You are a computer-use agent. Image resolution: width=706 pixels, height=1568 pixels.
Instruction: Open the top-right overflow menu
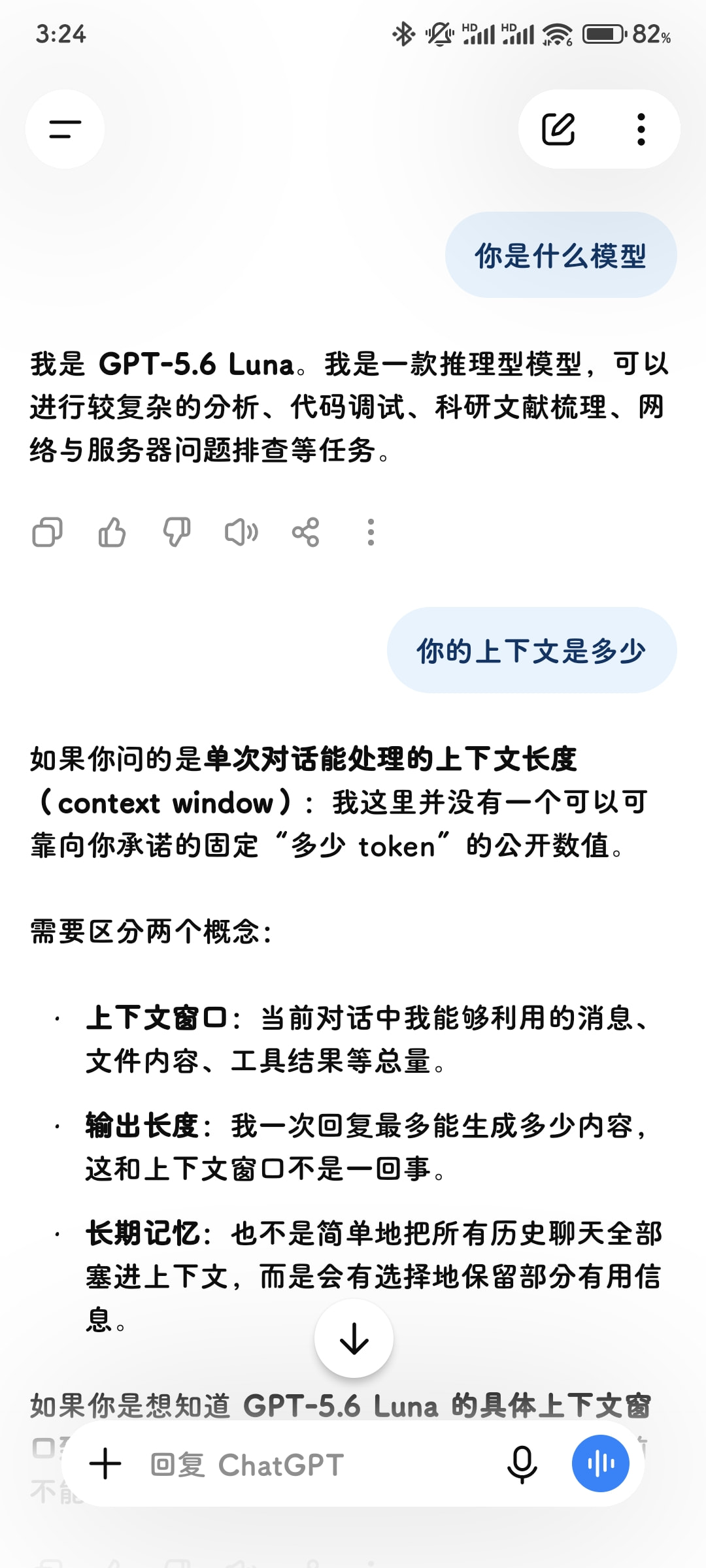coord(641,129)
